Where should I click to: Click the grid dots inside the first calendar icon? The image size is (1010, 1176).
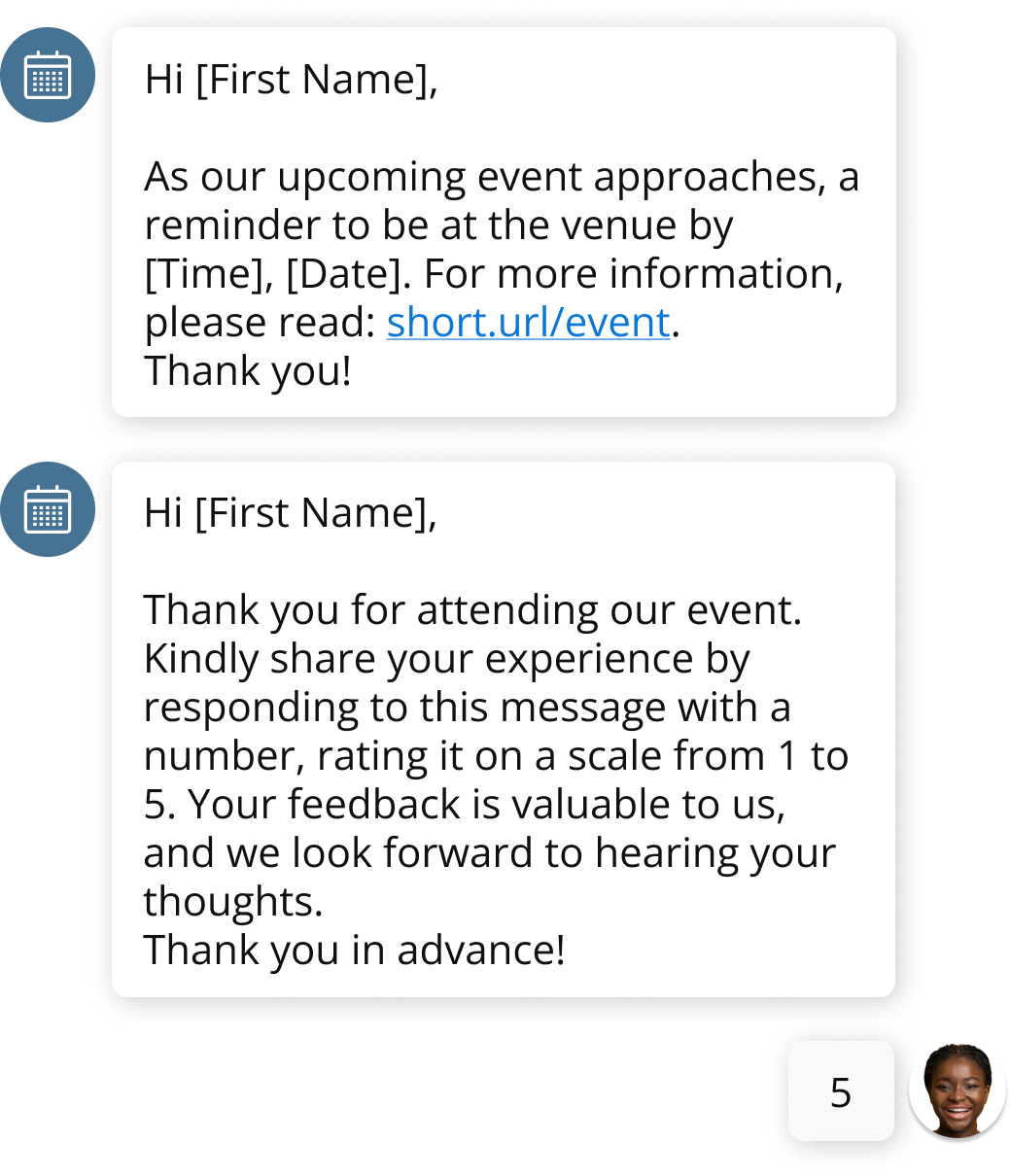click(x=49, y=80)
